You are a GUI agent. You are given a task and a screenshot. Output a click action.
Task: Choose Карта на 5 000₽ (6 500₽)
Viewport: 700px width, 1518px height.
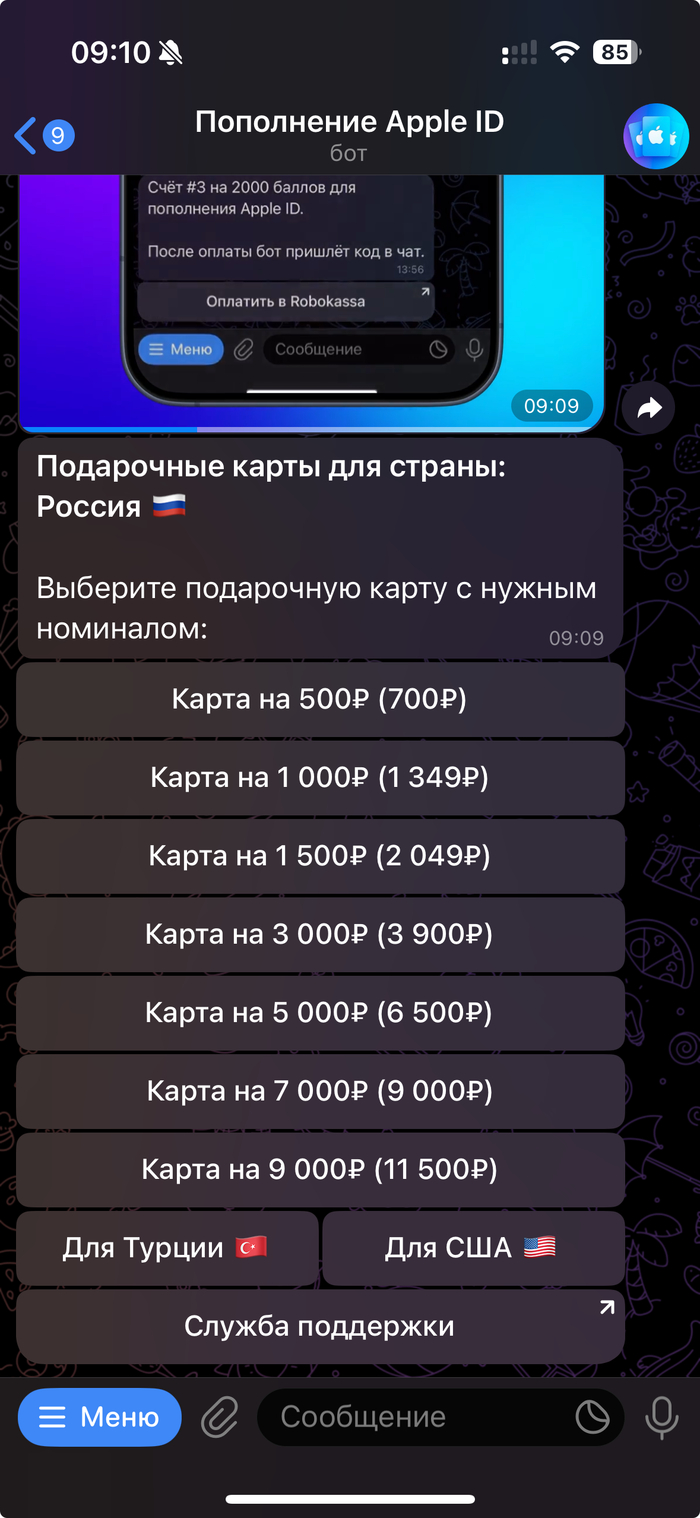click(320, 1013)
